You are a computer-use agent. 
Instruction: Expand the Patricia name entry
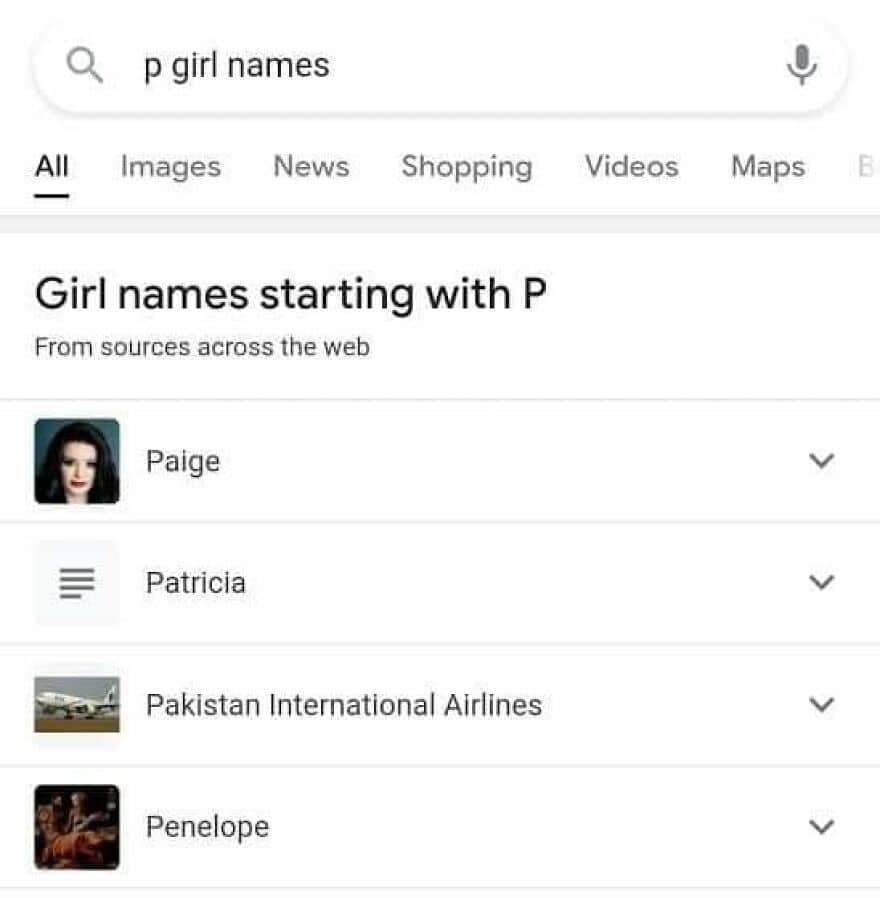click(x=820, y=582)
